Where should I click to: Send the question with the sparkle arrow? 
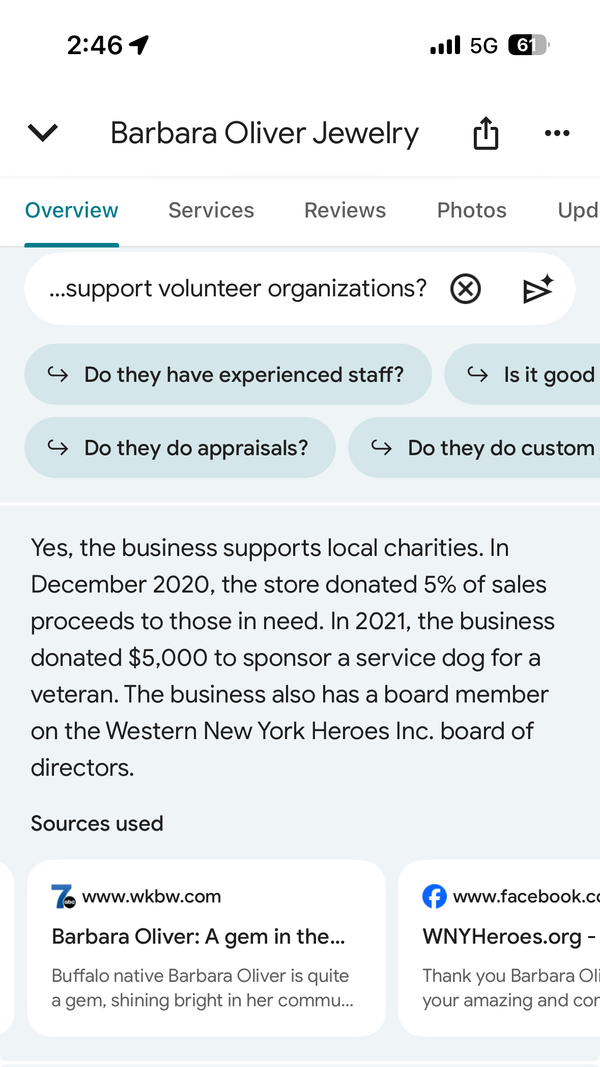pyautogui.click(x=538, y=289)
